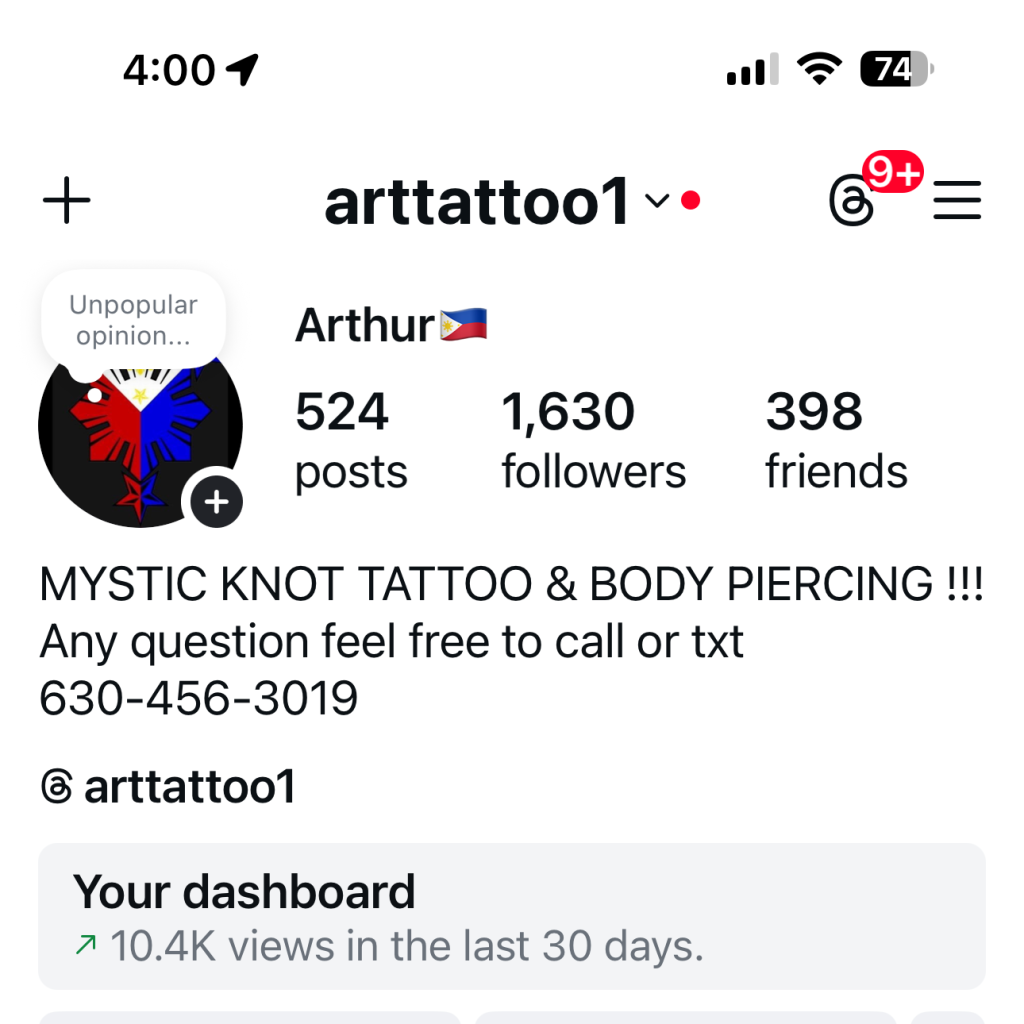
Task: Open the "Unpopular opinion..." note bubble
Action: pyautogui.click(x=134, y=320)
